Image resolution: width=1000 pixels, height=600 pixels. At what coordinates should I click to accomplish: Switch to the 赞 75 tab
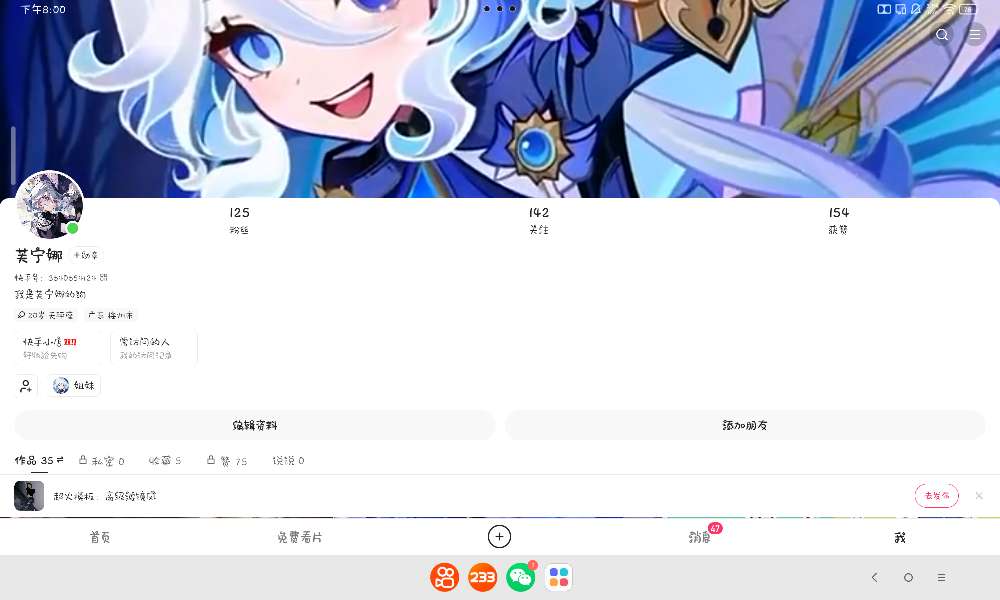[227, 461]
